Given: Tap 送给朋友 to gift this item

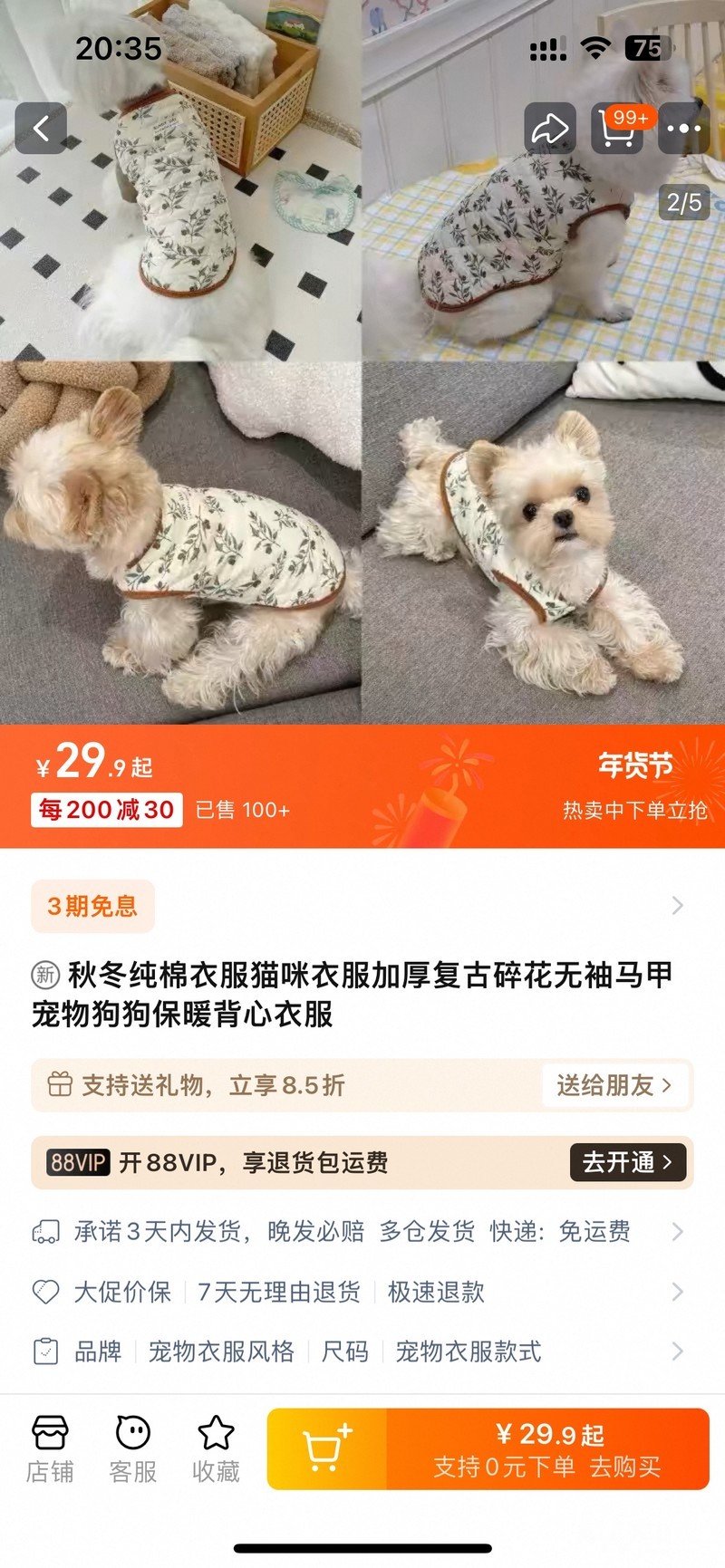Looking at the screenshot, I should point(614,1085).
